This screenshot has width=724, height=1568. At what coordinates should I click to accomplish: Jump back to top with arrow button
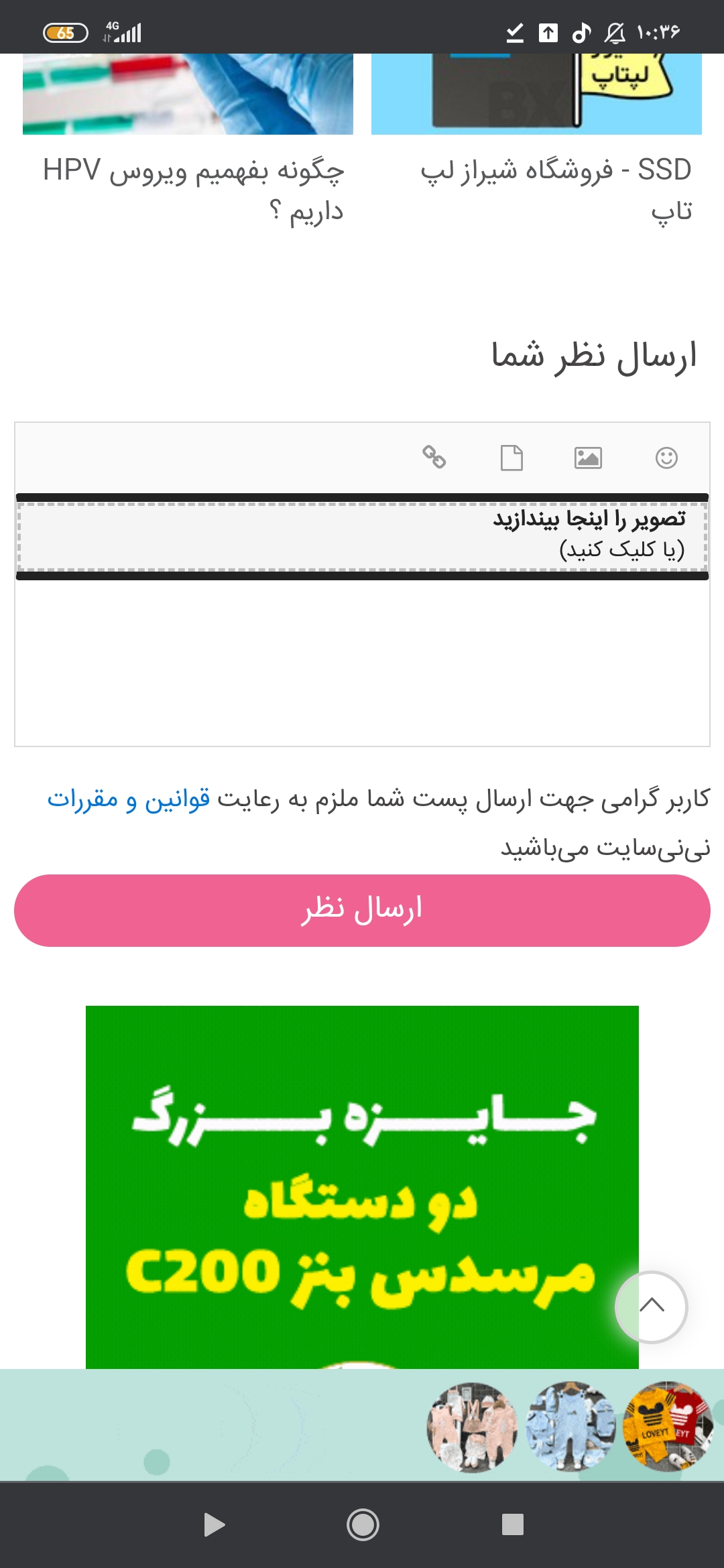click(651, 1306)
